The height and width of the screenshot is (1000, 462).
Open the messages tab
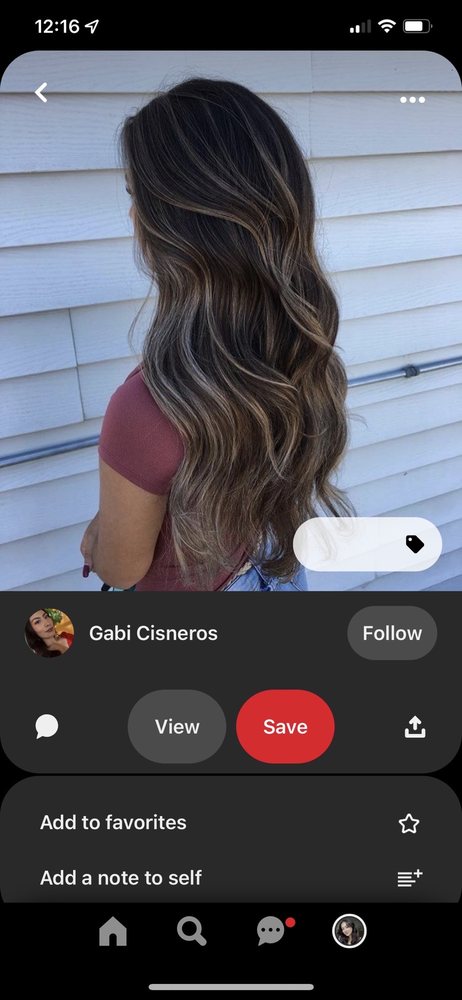point(272,932)
